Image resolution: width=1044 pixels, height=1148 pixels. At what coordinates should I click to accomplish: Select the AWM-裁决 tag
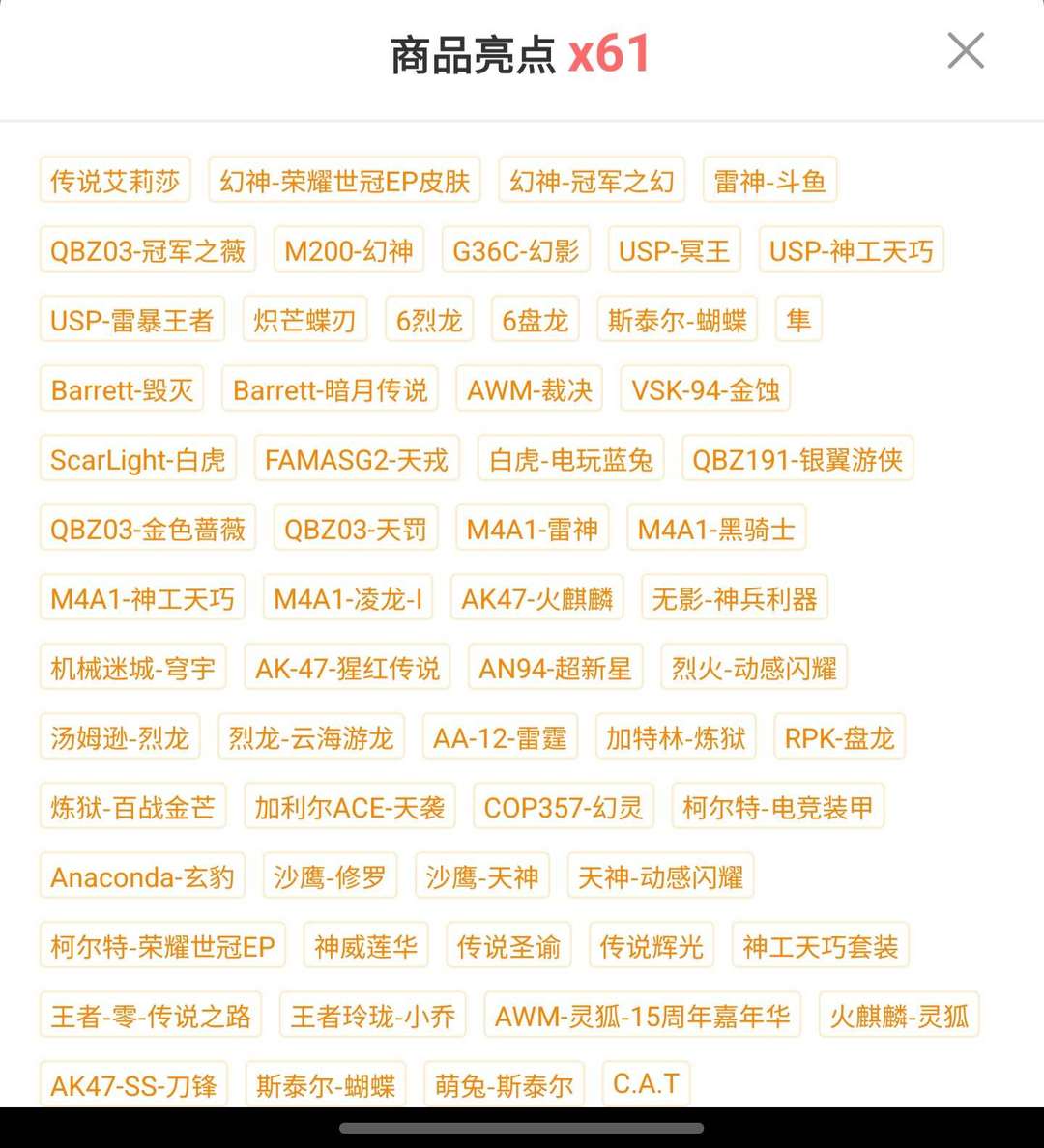tap(529, 388)
